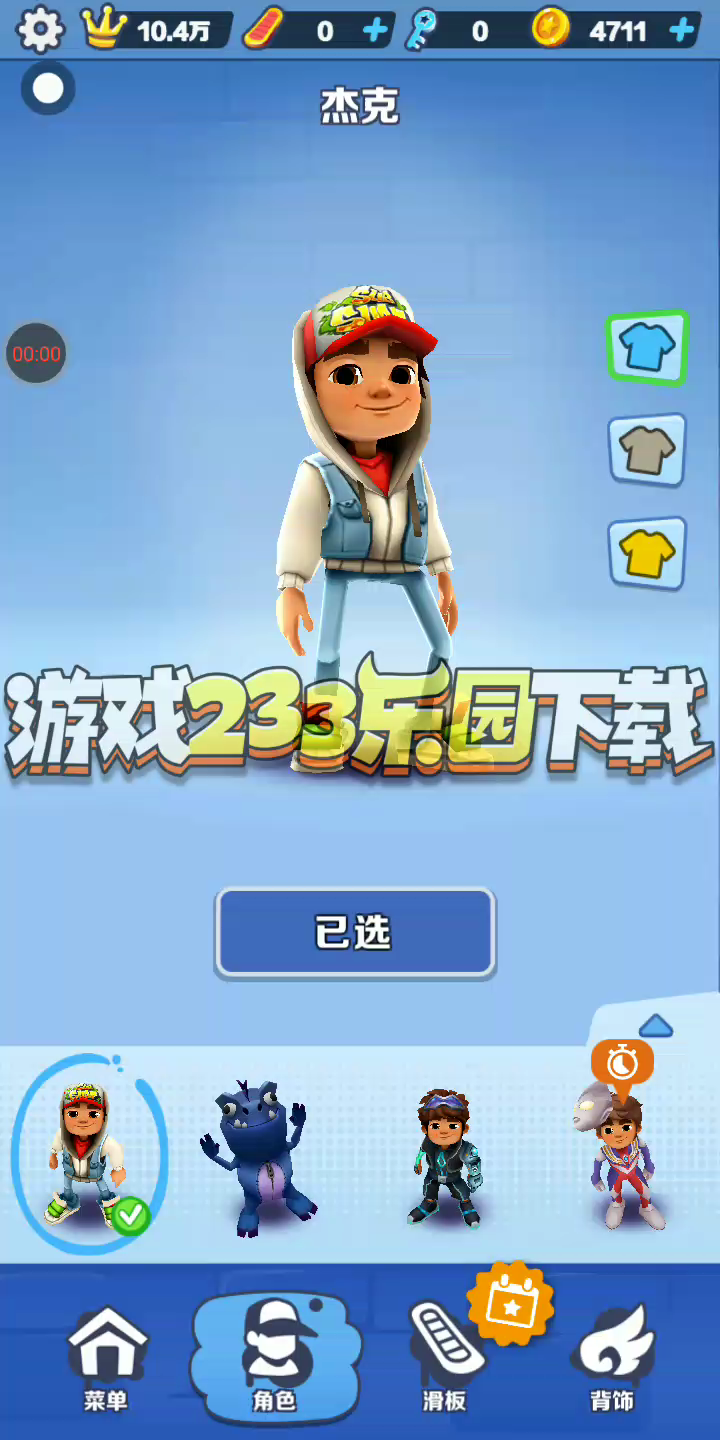This screenshot has width=720, height=1440.
Task: Tap the 已选 button
Action: coord(355,933)
